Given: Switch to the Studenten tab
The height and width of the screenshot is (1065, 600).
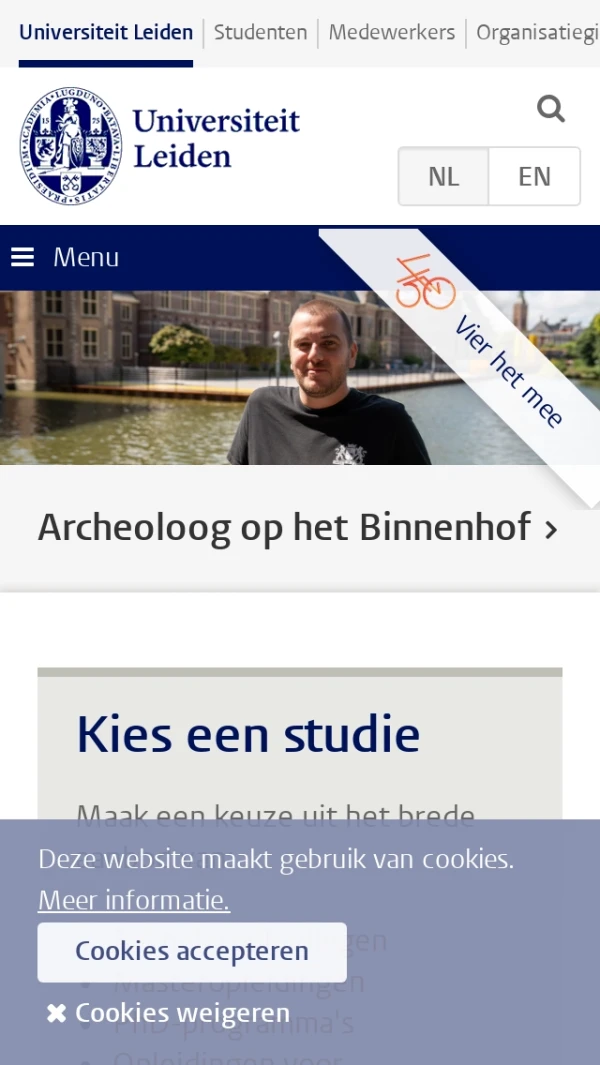Looking at the screenshot, I should coord(260,33).
